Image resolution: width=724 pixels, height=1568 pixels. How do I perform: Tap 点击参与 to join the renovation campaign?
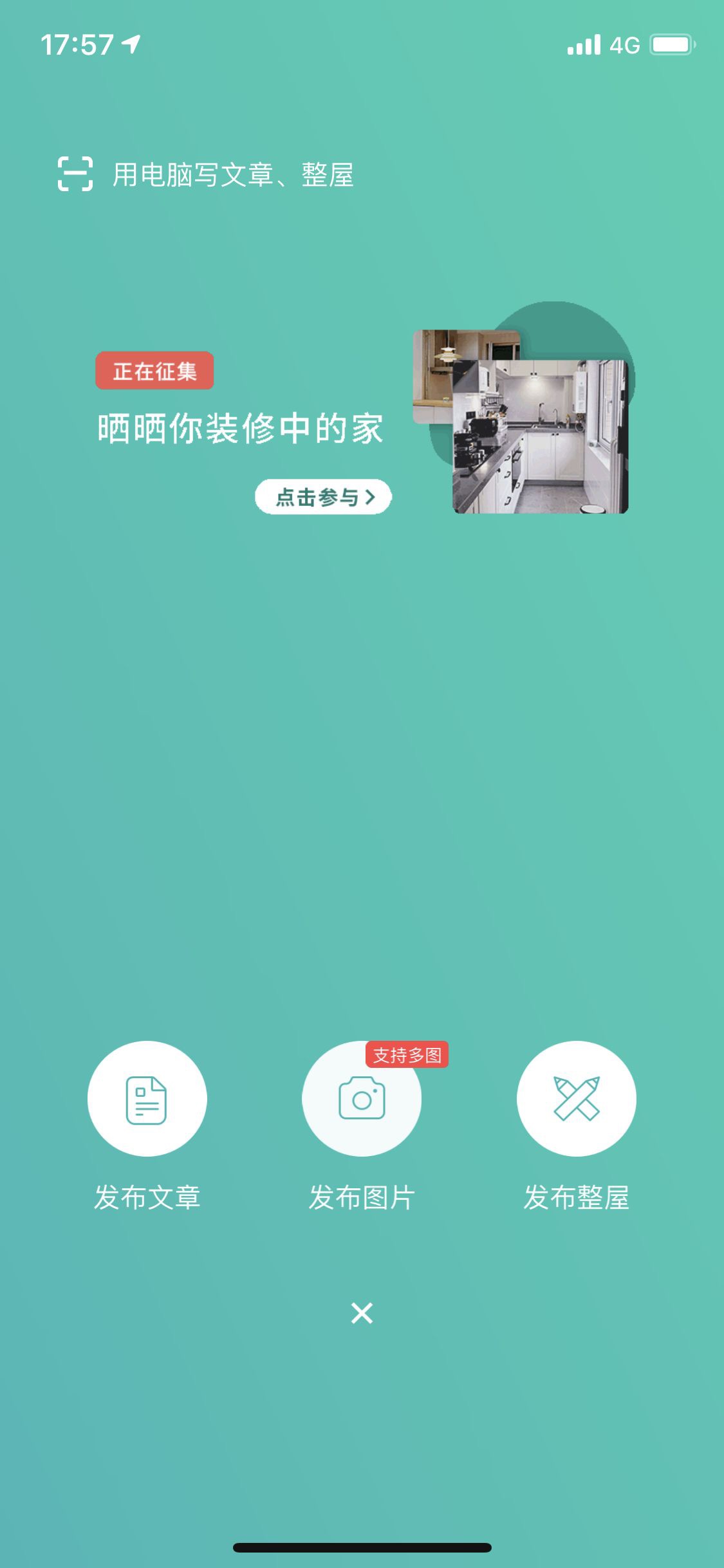pyautogui.click(x=323, y=497)
